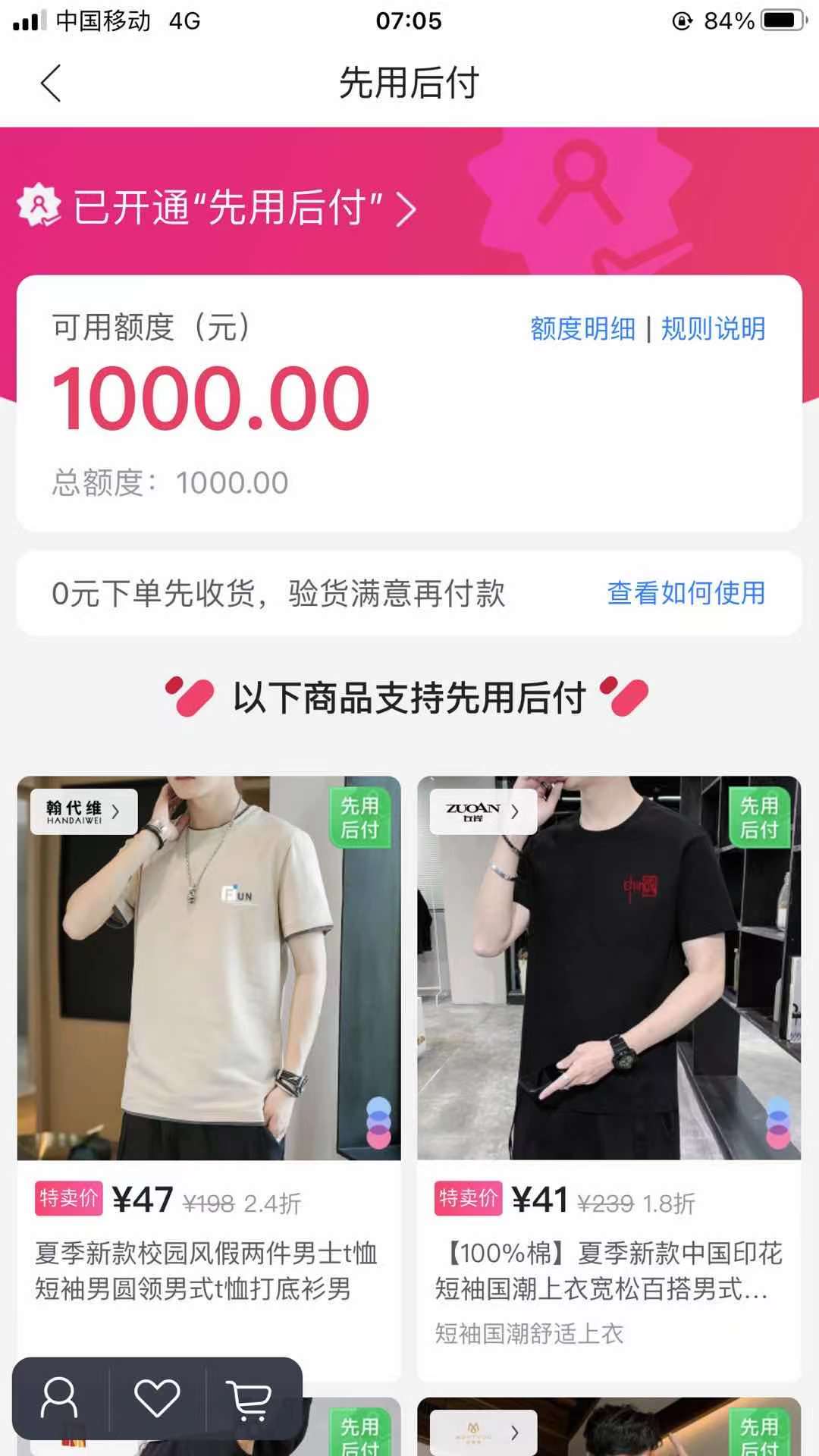Open the ¥47 beige t-shirt product card

209,986
